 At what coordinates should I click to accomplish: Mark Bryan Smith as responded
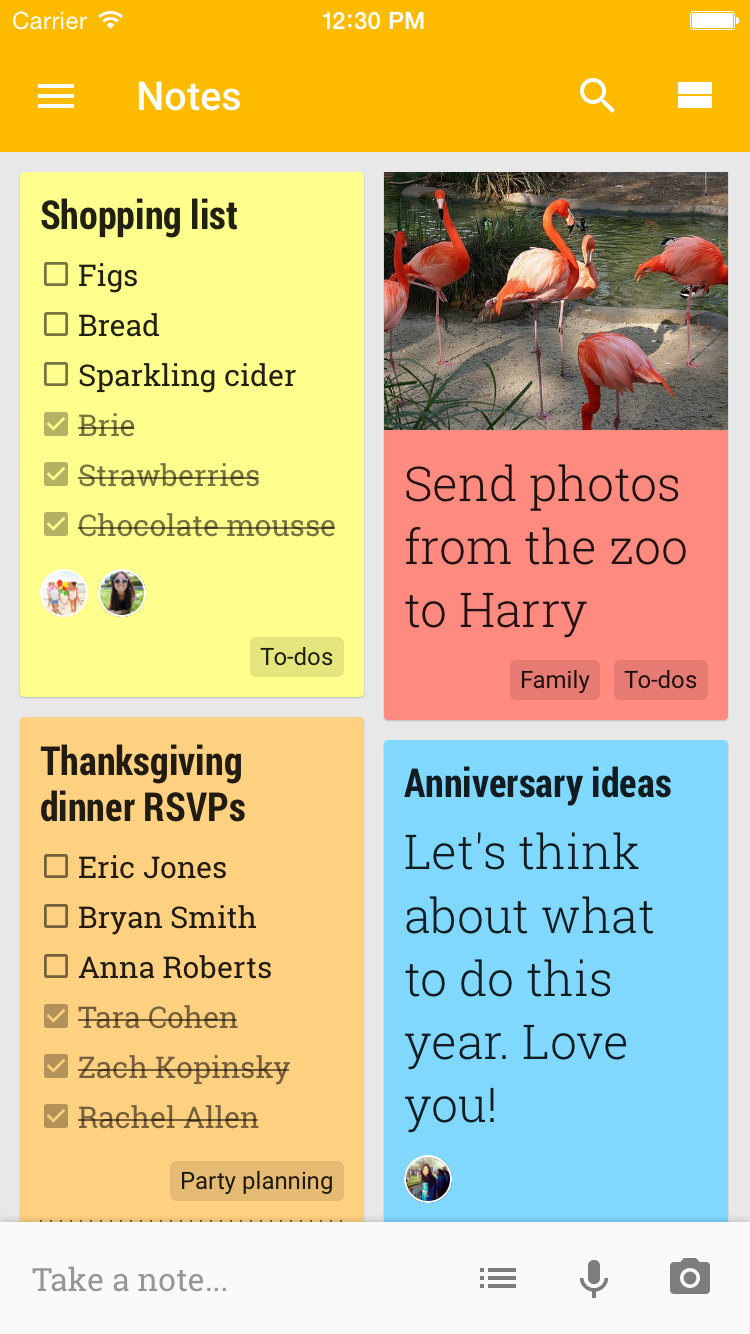[56, 916]
